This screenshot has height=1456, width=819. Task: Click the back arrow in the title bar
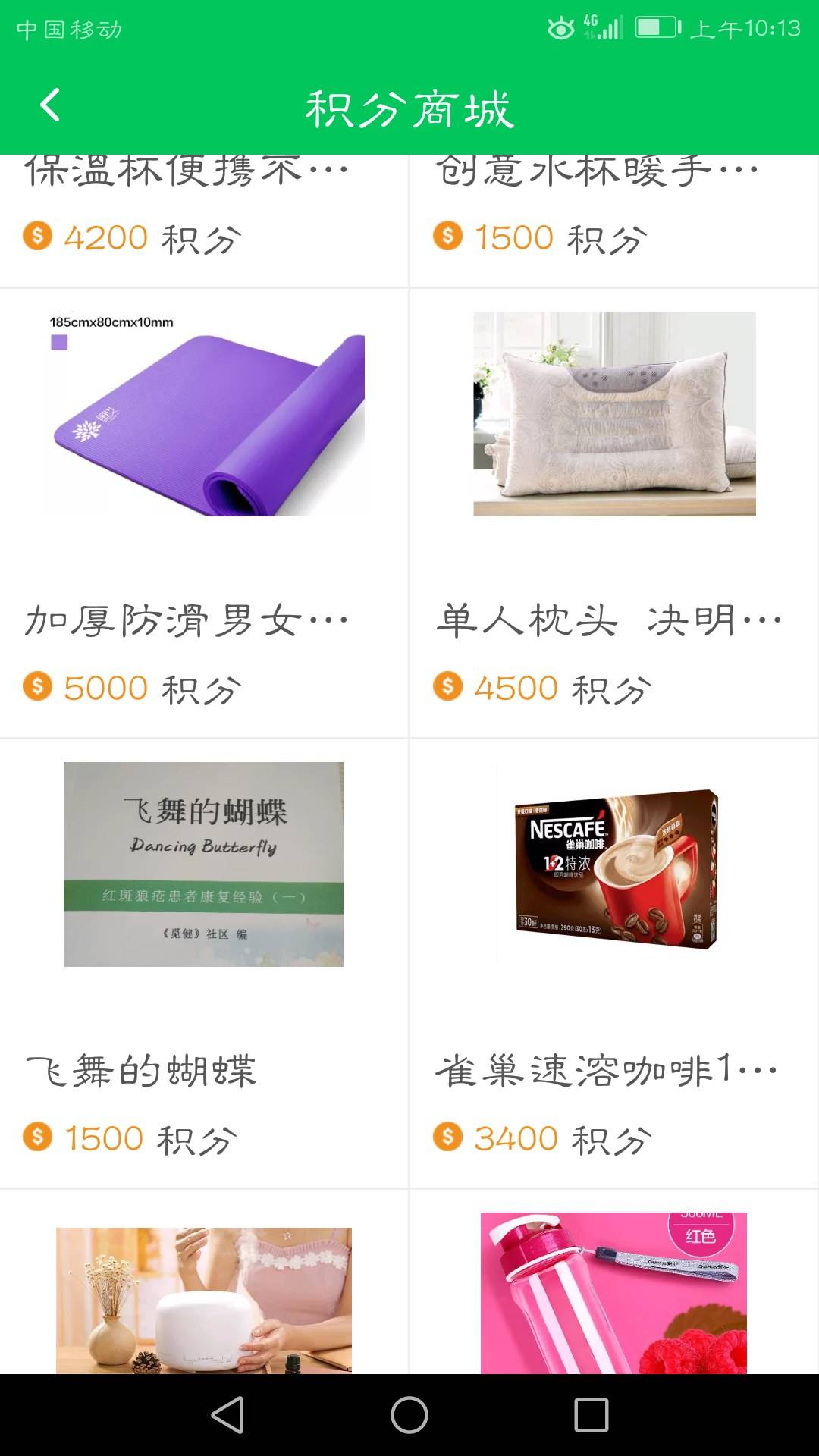(x=49, y=106)
